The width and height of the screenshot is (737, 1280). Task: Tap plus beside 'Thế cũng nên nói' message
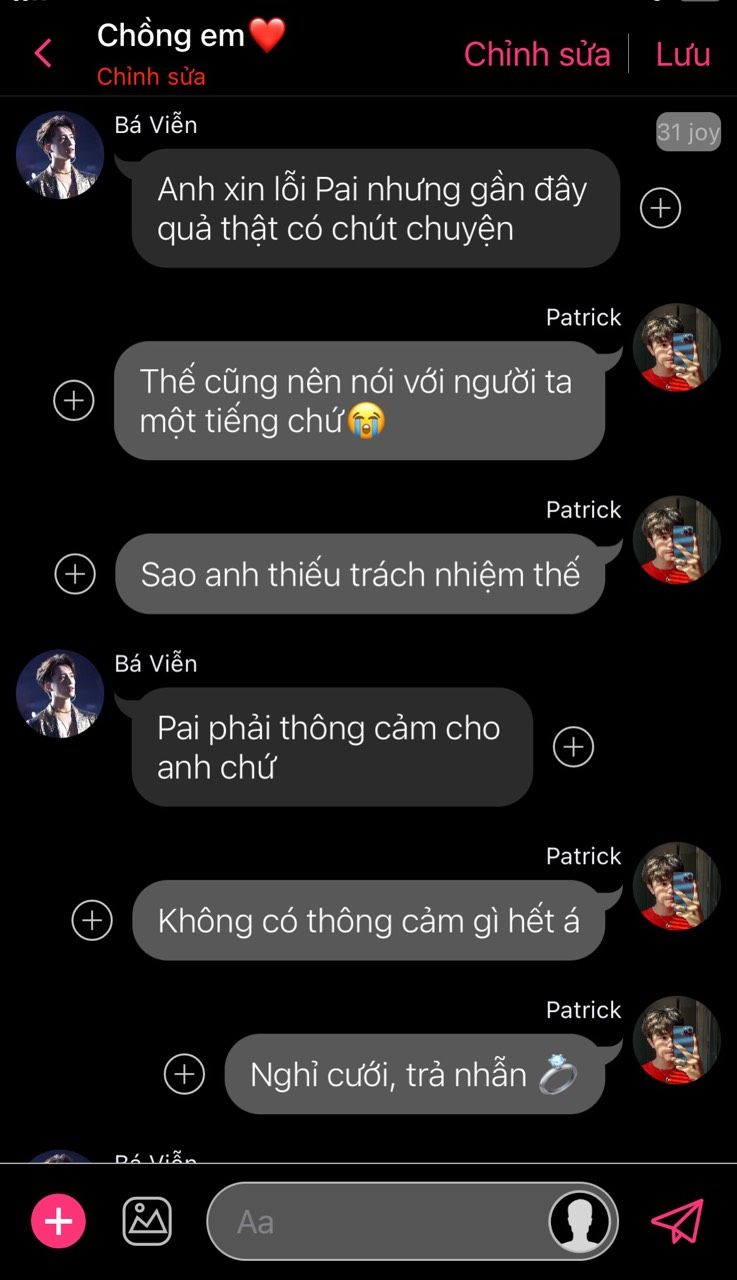coord(73,401)
